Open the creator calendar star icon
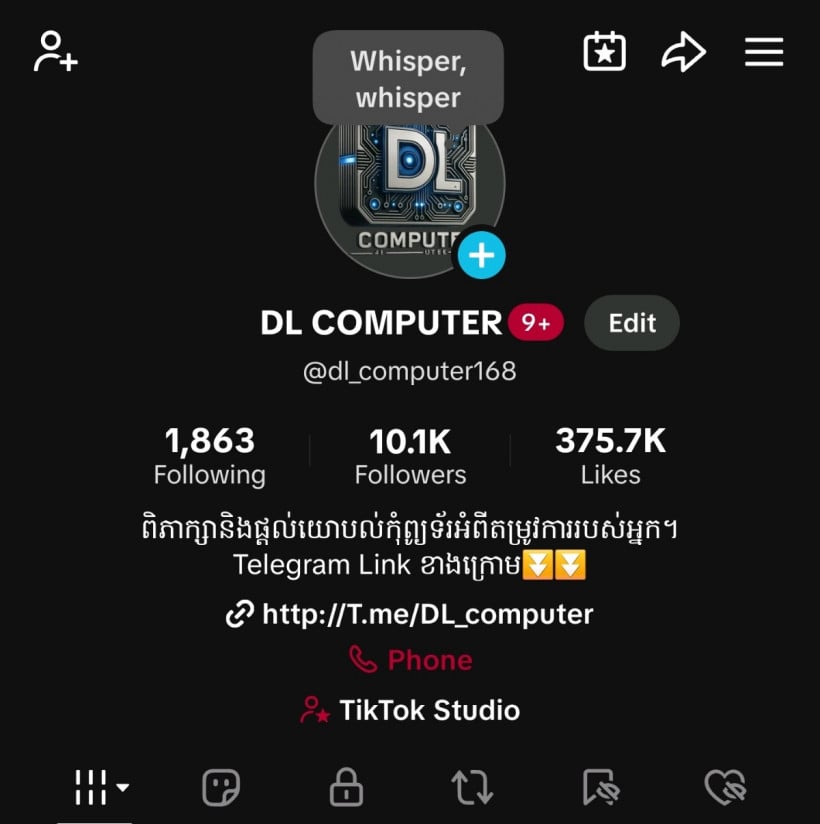Screen dimensions: 820x824 (x=604, y=50)
